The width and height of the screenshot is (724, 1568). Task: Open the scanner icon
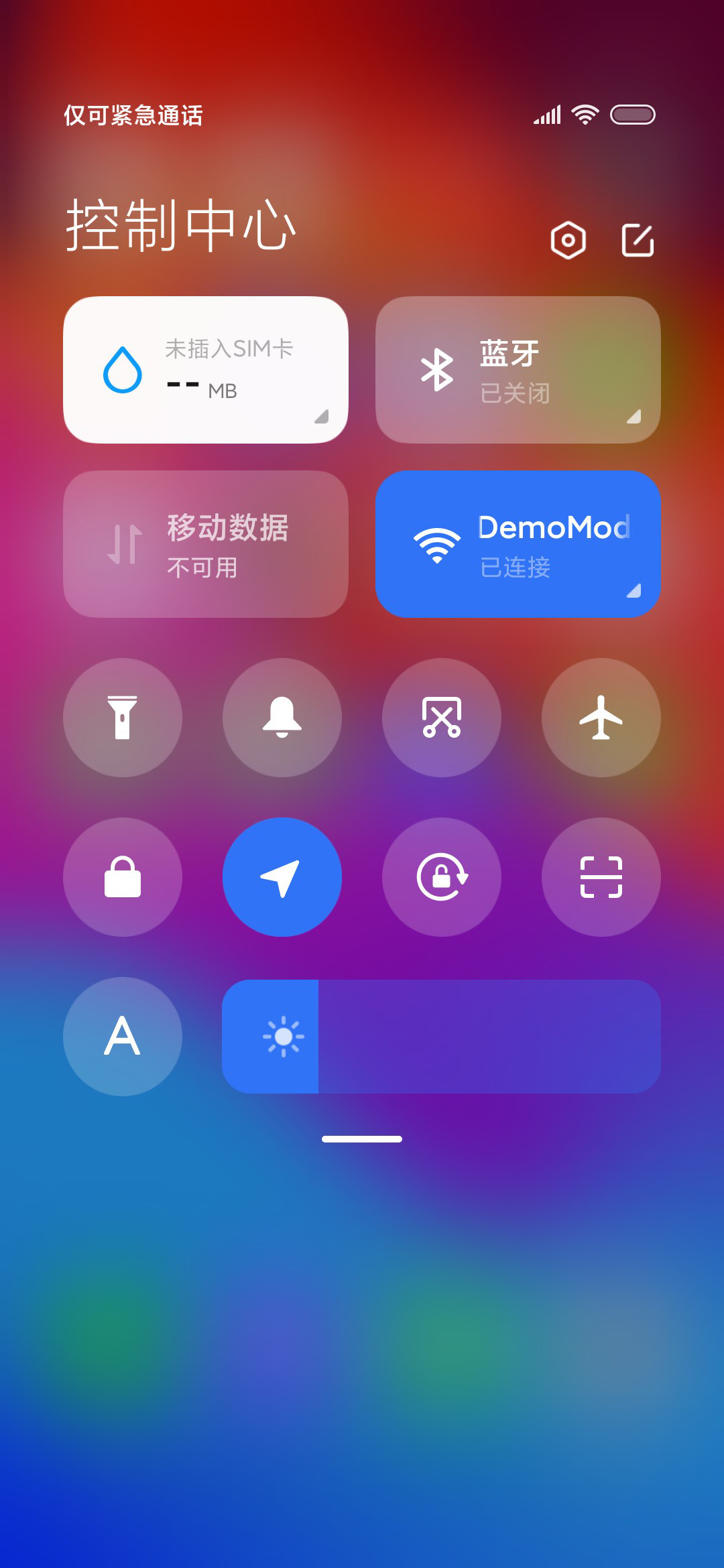[x=601, y=877]
